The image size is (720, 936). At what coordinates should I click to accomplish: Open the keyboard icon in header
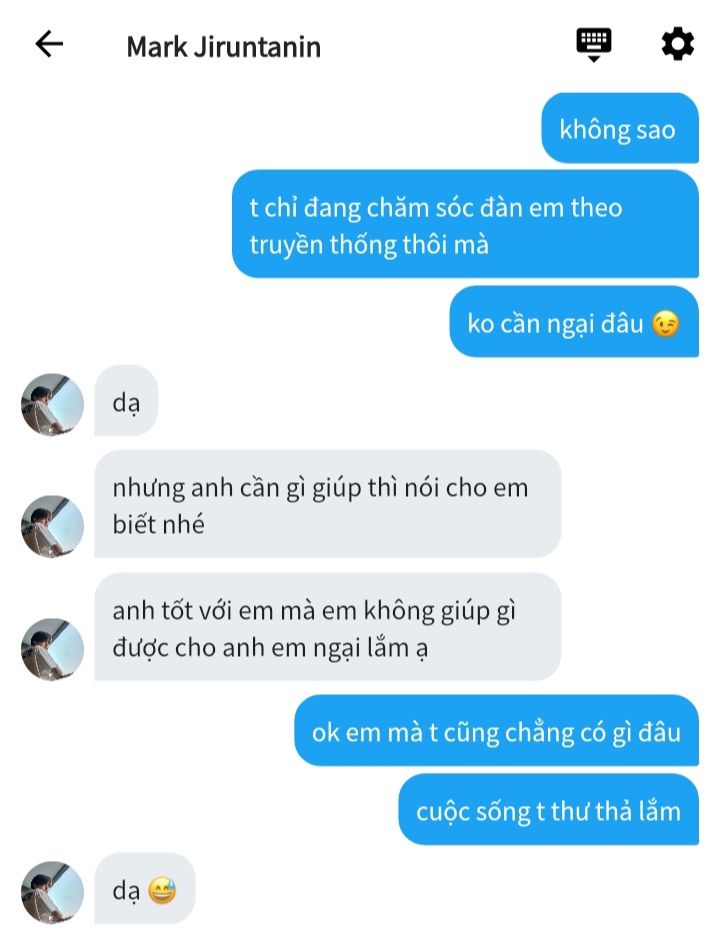pos(593,44)
